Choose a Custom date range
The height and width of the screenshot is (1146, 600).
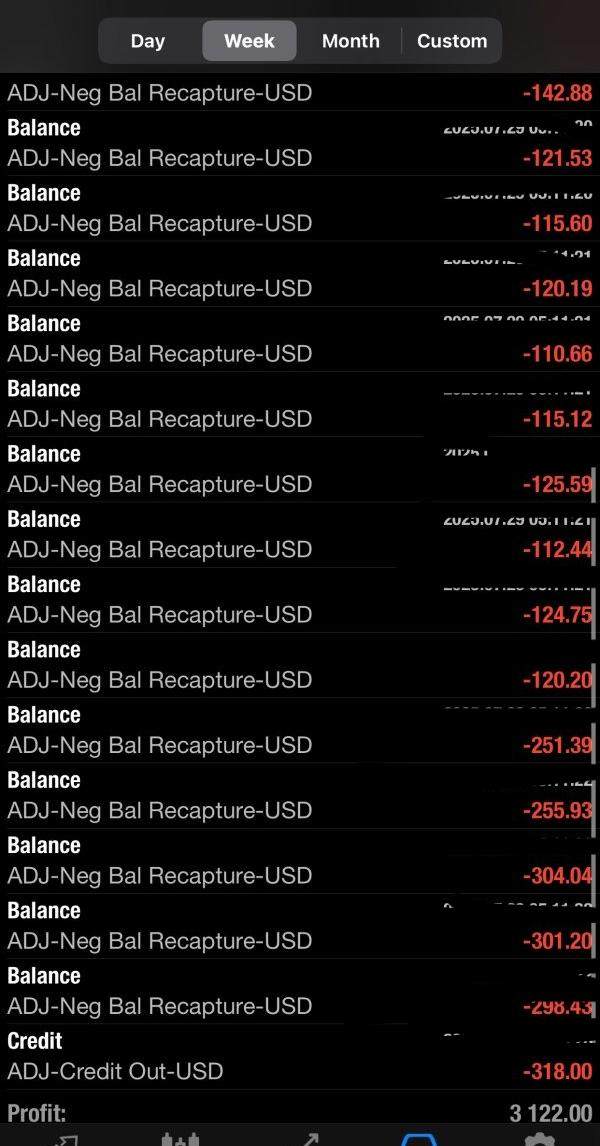pyautogui.click(x=452, y=41)
